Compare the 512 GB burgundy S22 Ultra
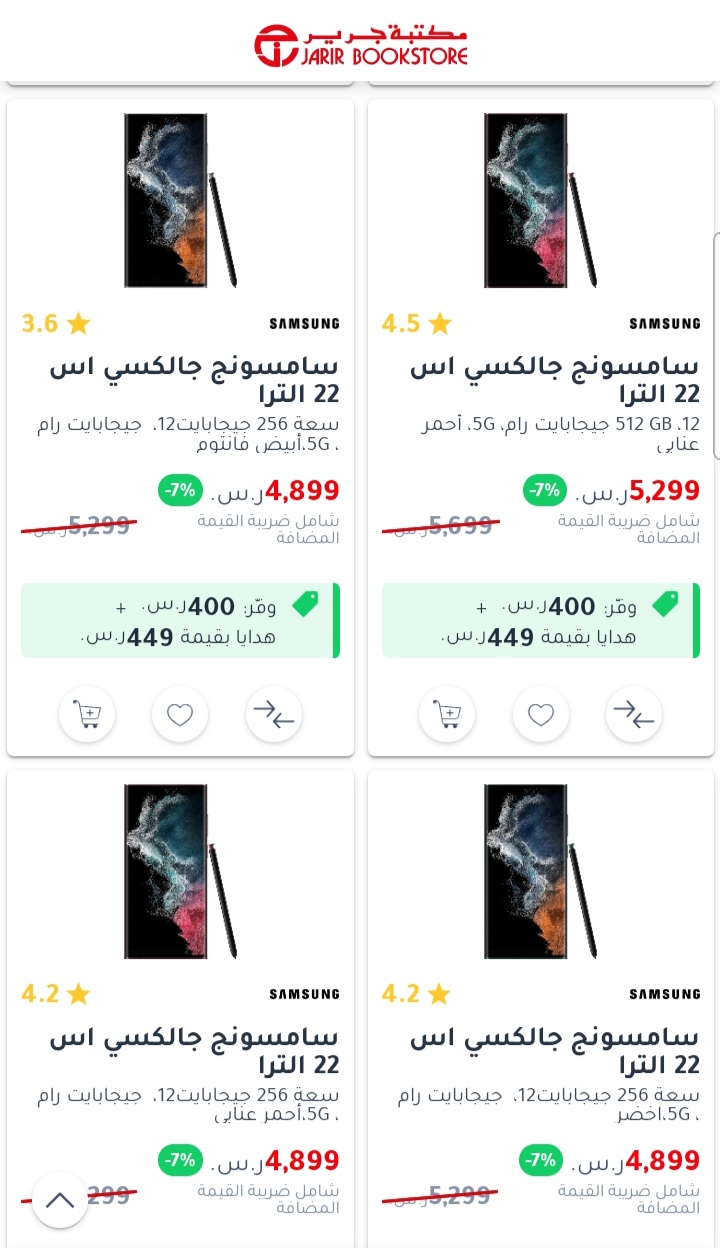 pos(634,714)
